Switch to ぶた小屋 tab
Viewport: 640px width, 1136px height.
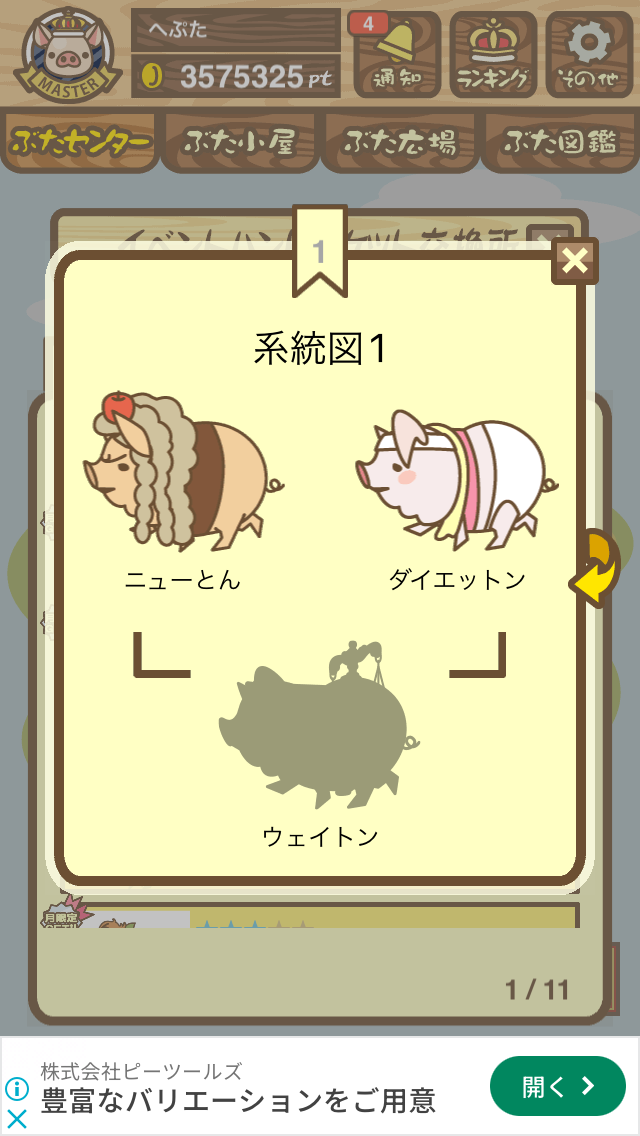point(240,142)
